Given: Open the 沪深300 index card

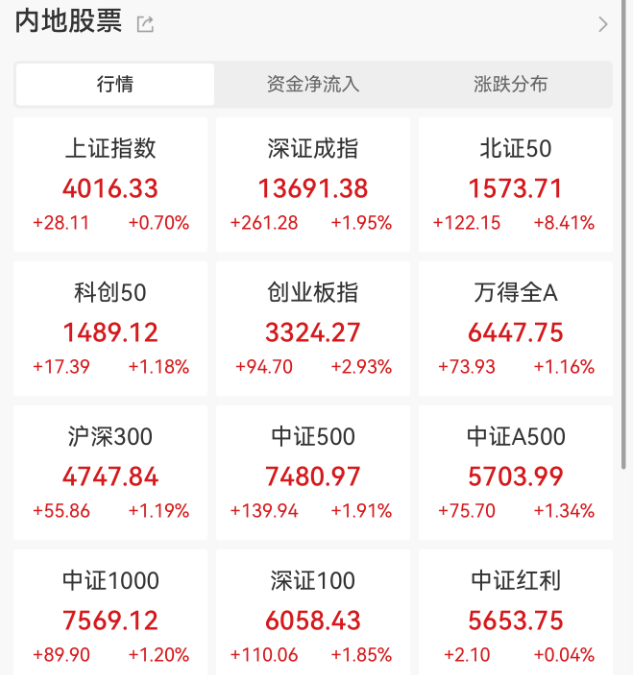Looking at the screenshot, I should pos(111,474).
